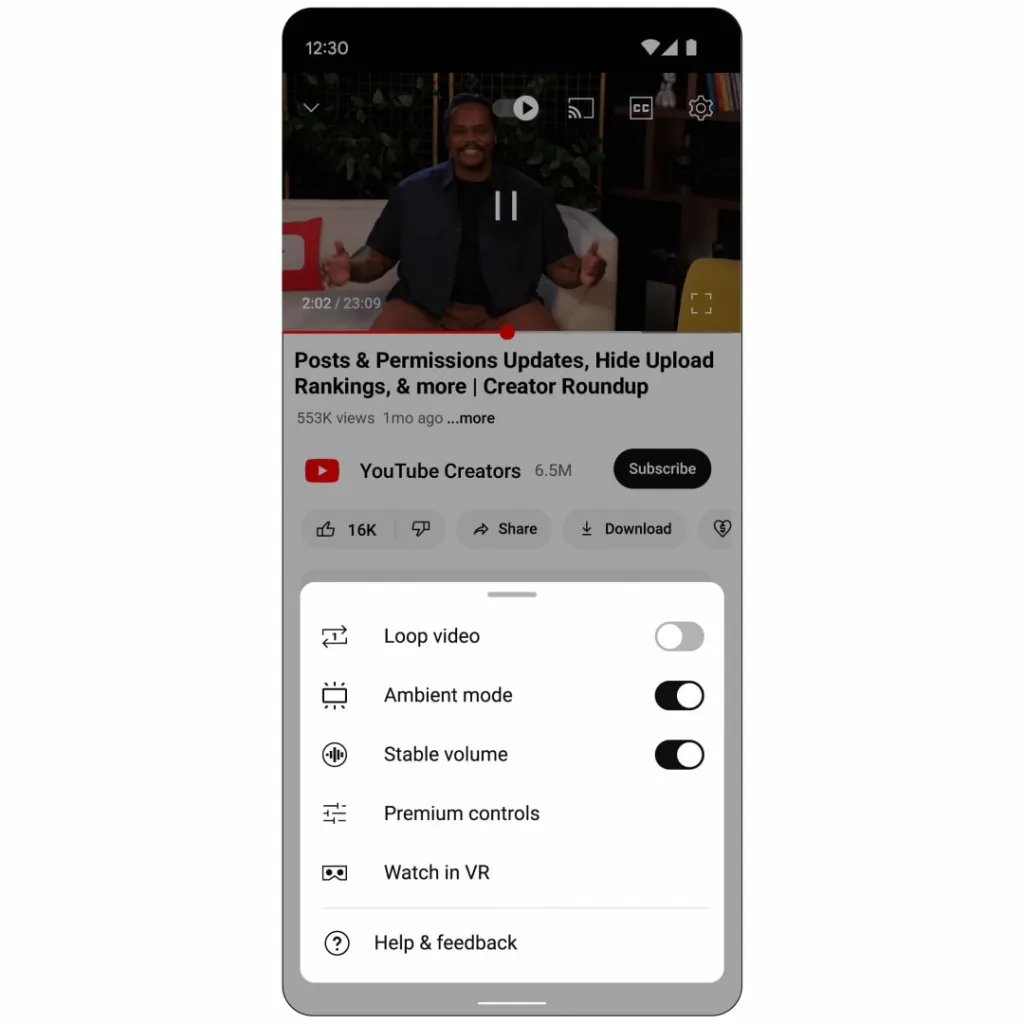This screenshot has width=1024, height=1024.
Task: Expand description via ...more
Action: (471, 418)
